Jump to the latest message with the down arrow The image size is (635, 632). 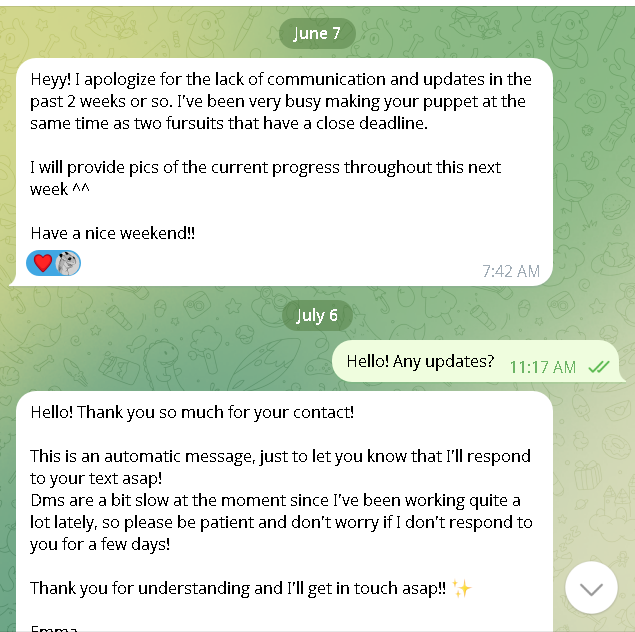click(x=590, y=588)
